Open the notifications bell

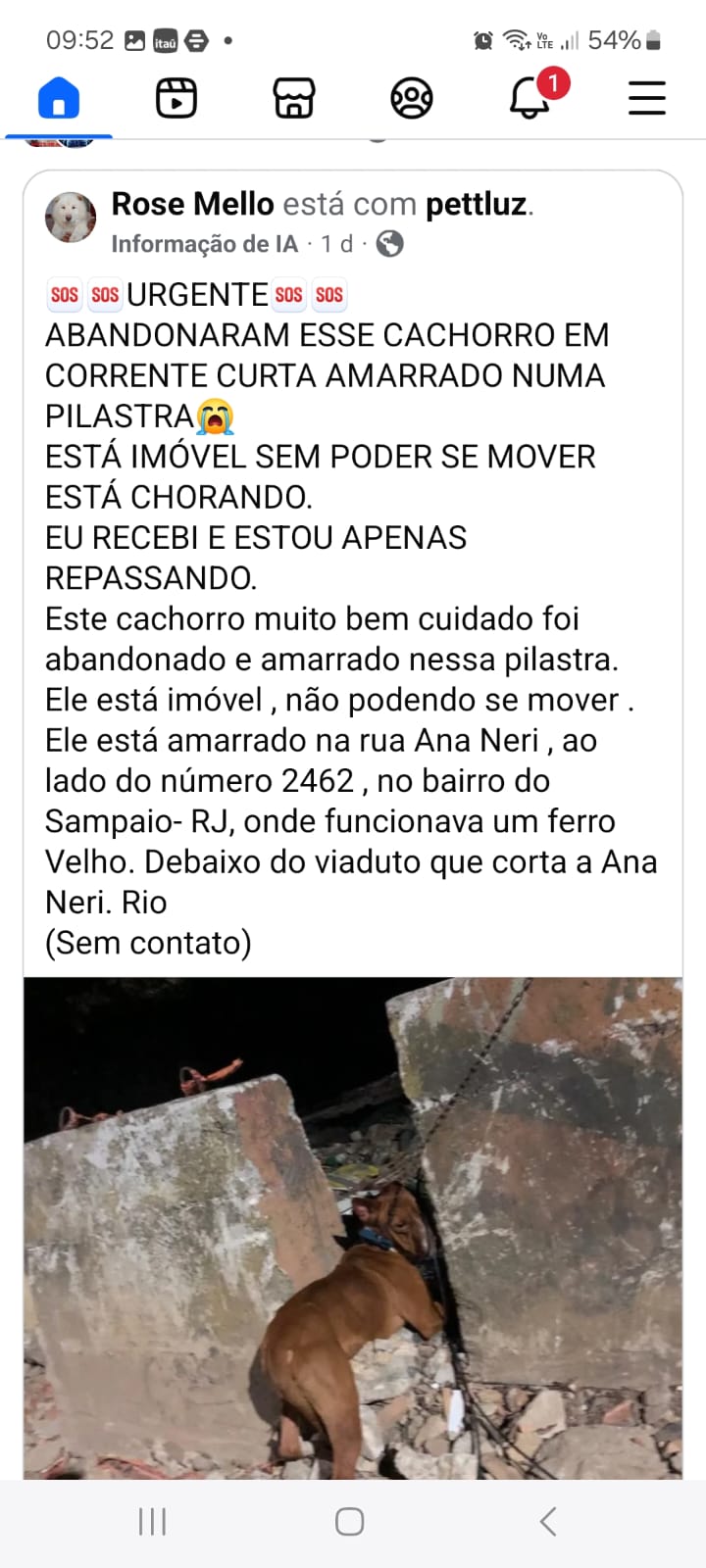[530, 97]
